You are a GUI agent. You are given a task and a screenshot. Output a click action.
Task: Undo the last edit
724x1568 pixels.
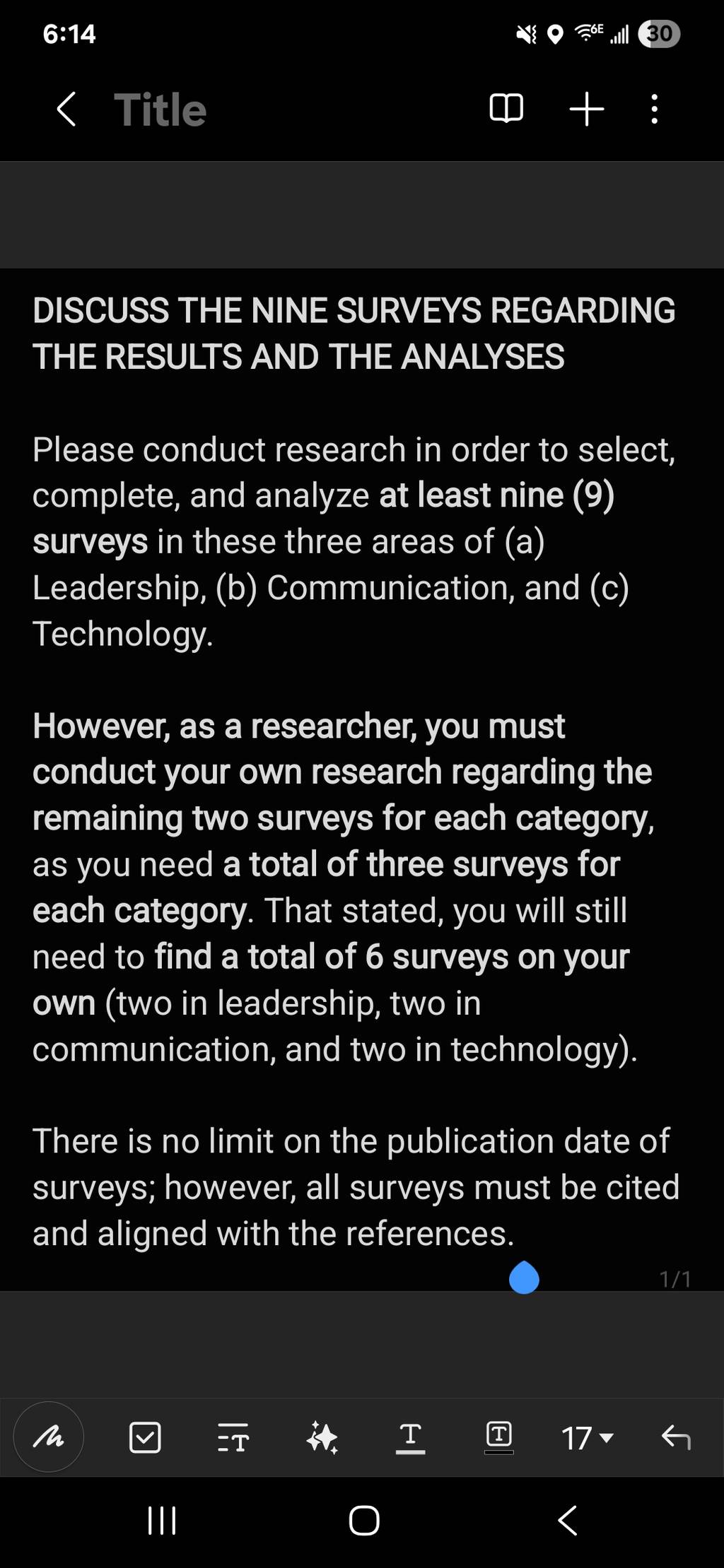coord(676,1437)
